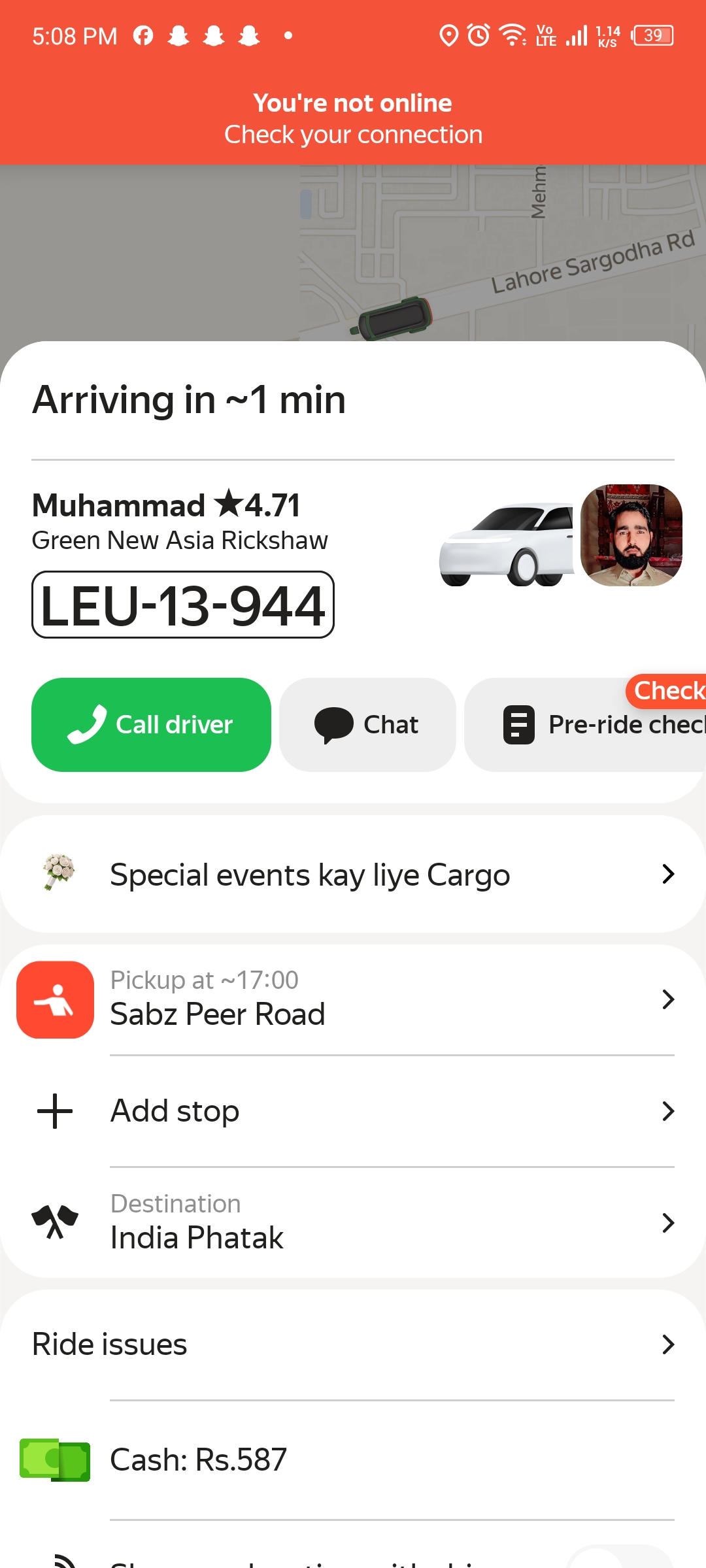Image resolution: width=706 pixels, height=1568 pixels.
Task: Add a stop to the ride
Action: [x=353, y=1110]
